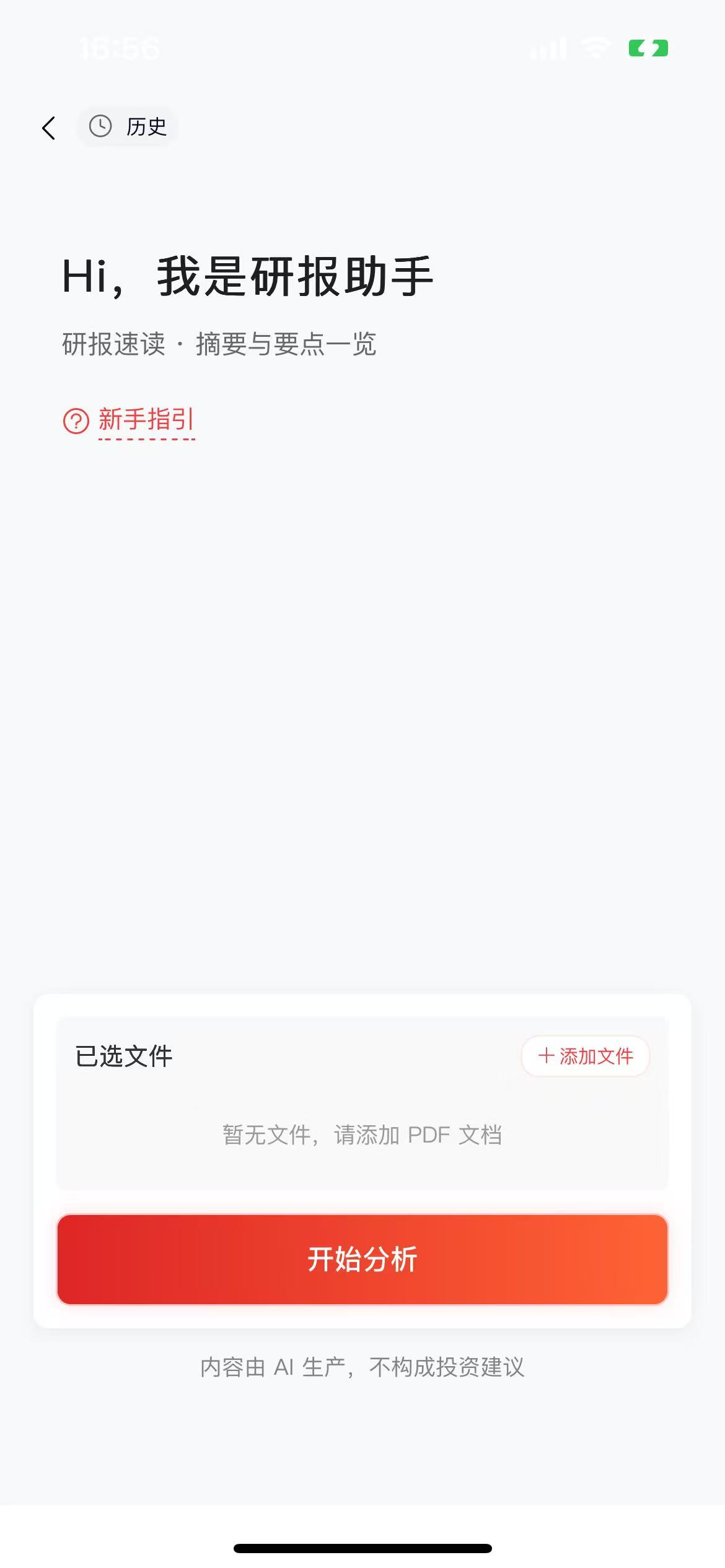Start analysis with 开始分析 button

pyautogui.click(x=362, y=1259)
